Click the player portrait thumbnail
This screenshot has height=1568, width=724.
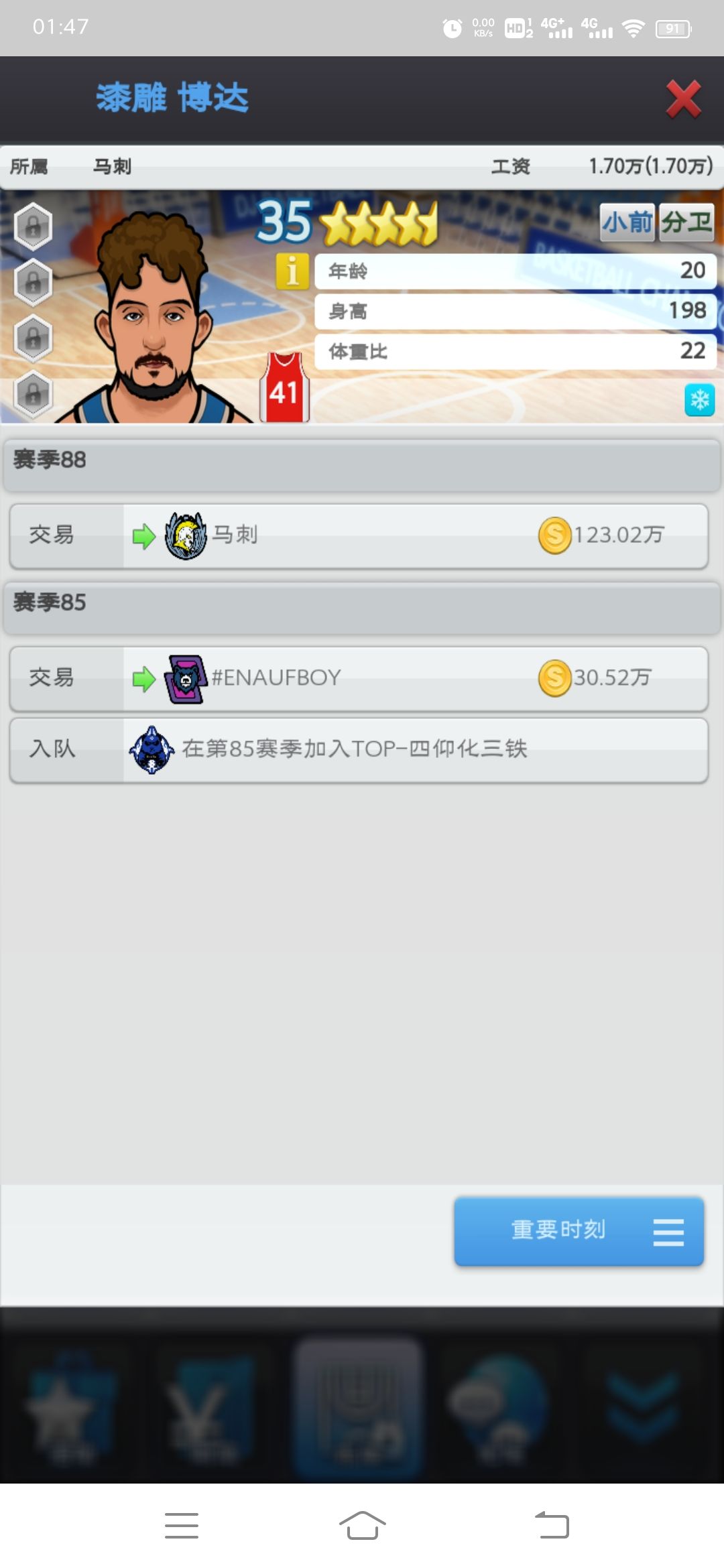pyautogui.click(x=154, y=308)
